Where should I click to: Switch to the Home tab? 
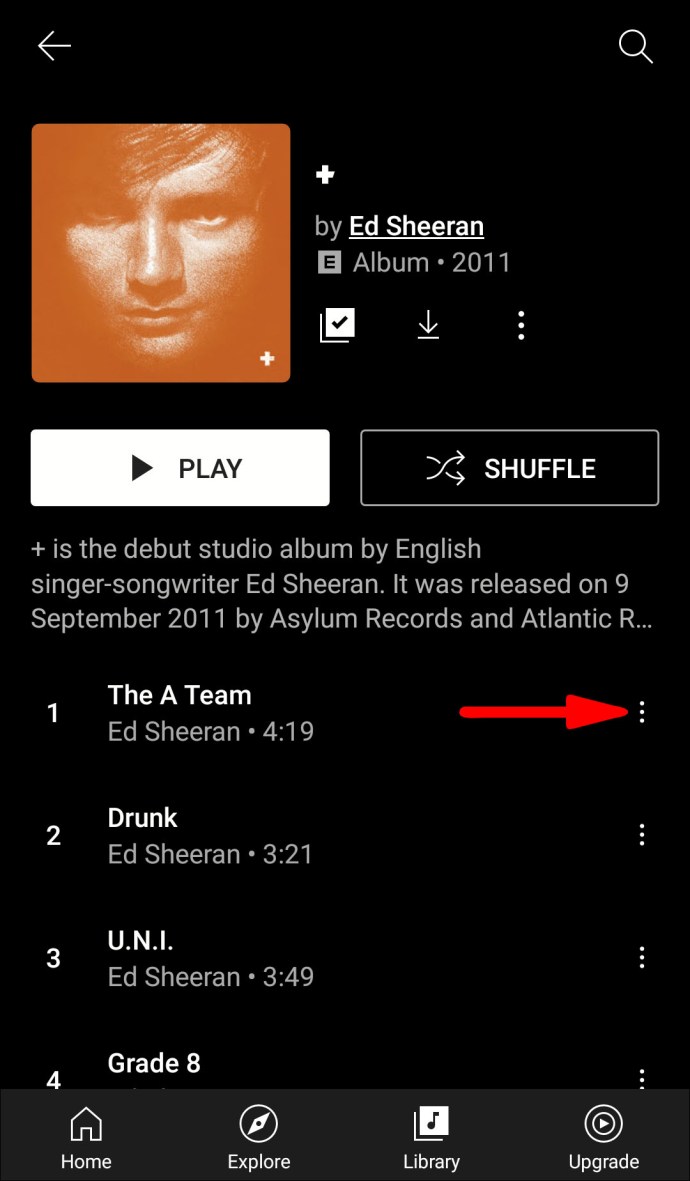point(86,1136)
